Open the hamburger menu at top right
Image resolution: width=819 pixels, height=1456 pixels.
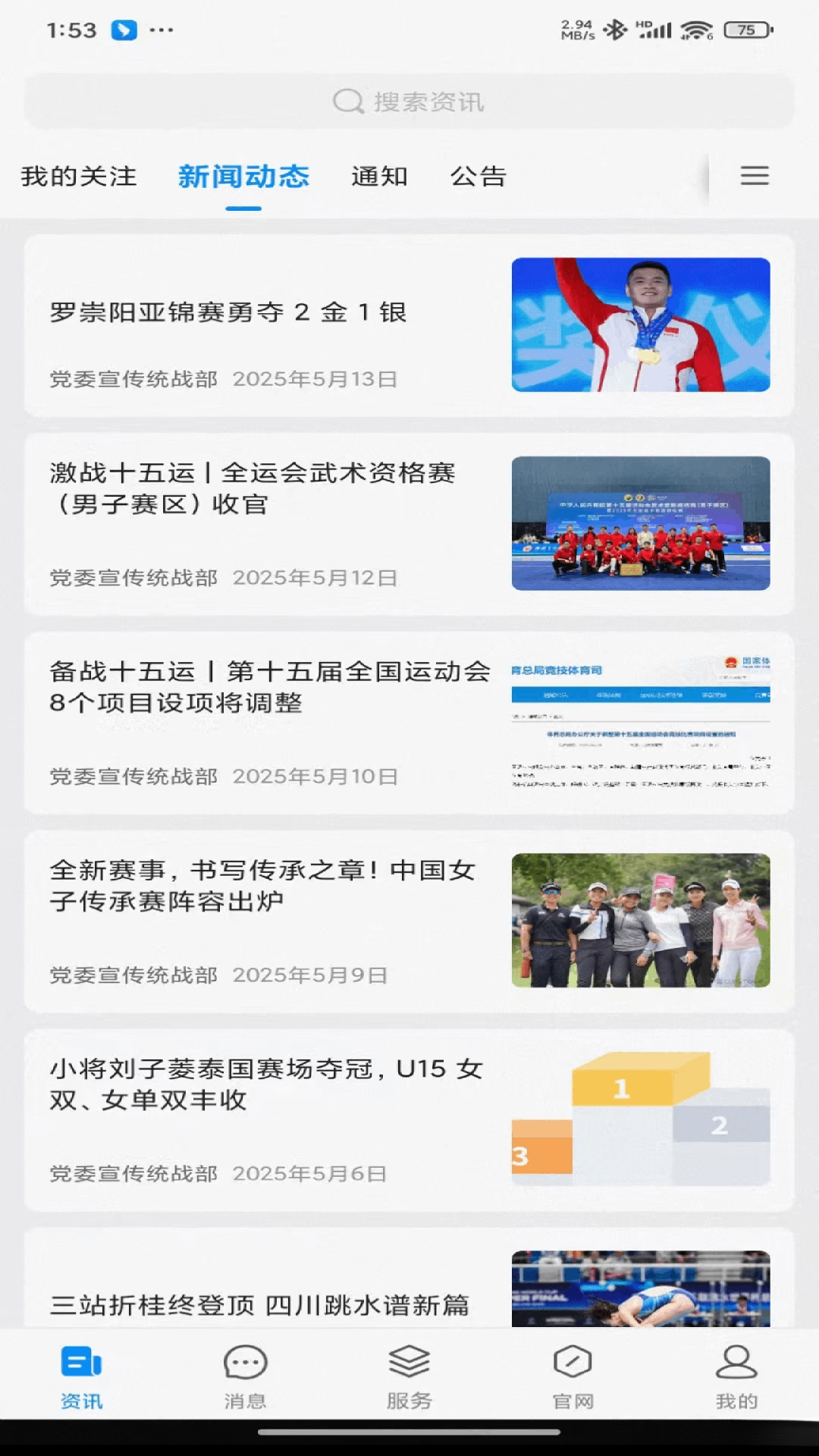point(755,176)
